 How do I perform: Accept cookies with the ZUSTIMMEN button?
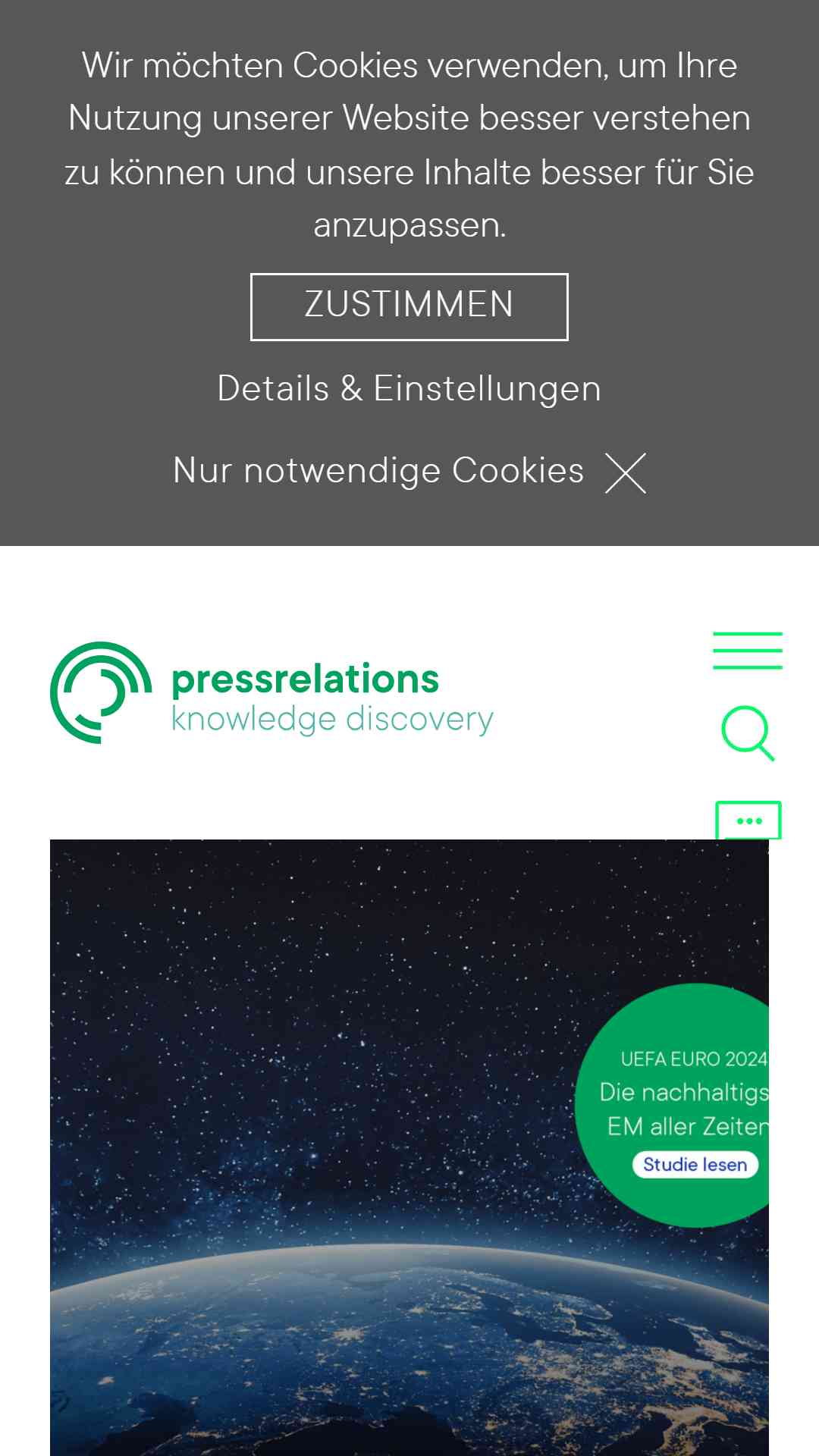point(409,306)
